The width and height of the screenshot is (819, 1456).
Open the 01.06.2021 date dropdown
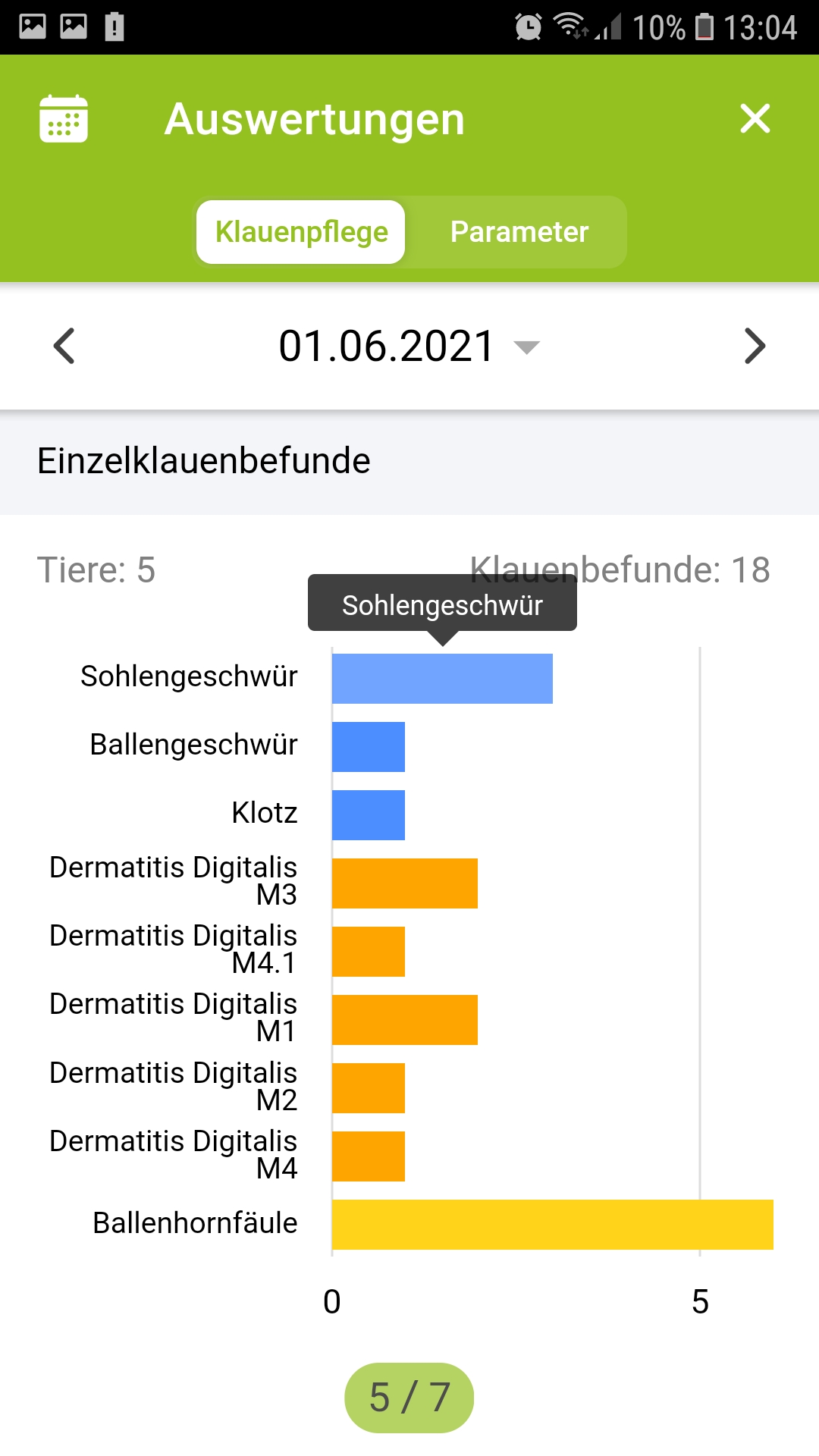[x=409, y=347]
